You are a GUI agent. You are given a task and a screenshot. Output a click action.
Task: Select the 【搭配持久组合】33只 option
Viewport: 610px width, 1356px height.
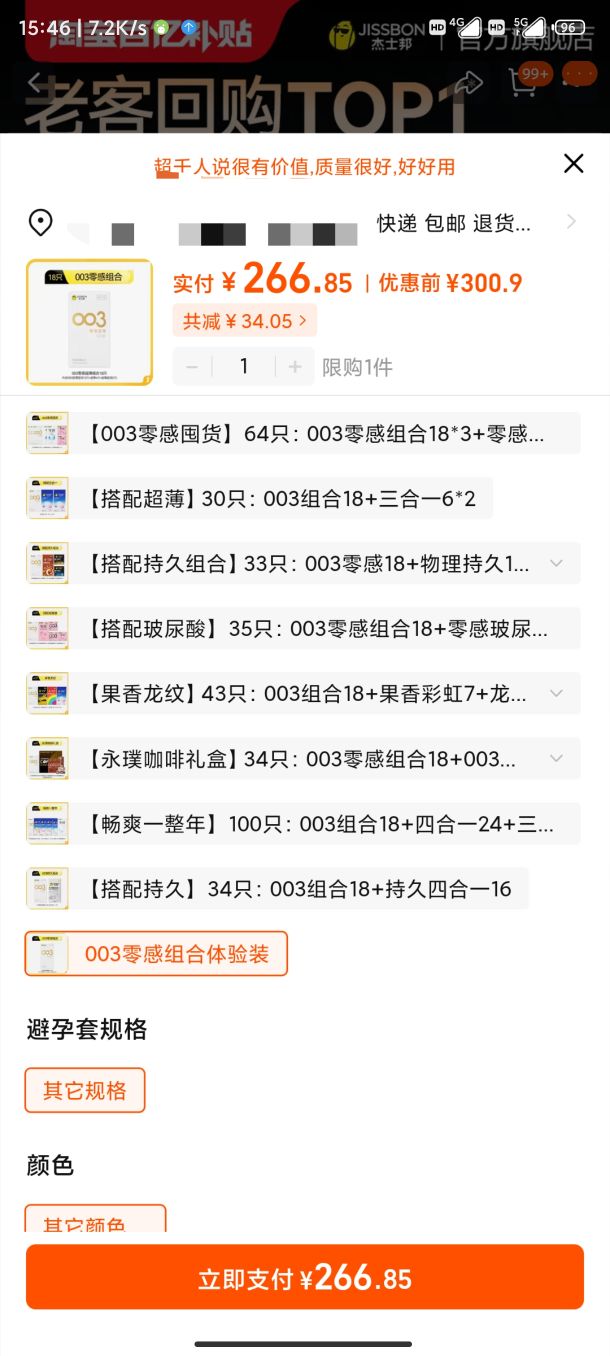coord(303,563)
